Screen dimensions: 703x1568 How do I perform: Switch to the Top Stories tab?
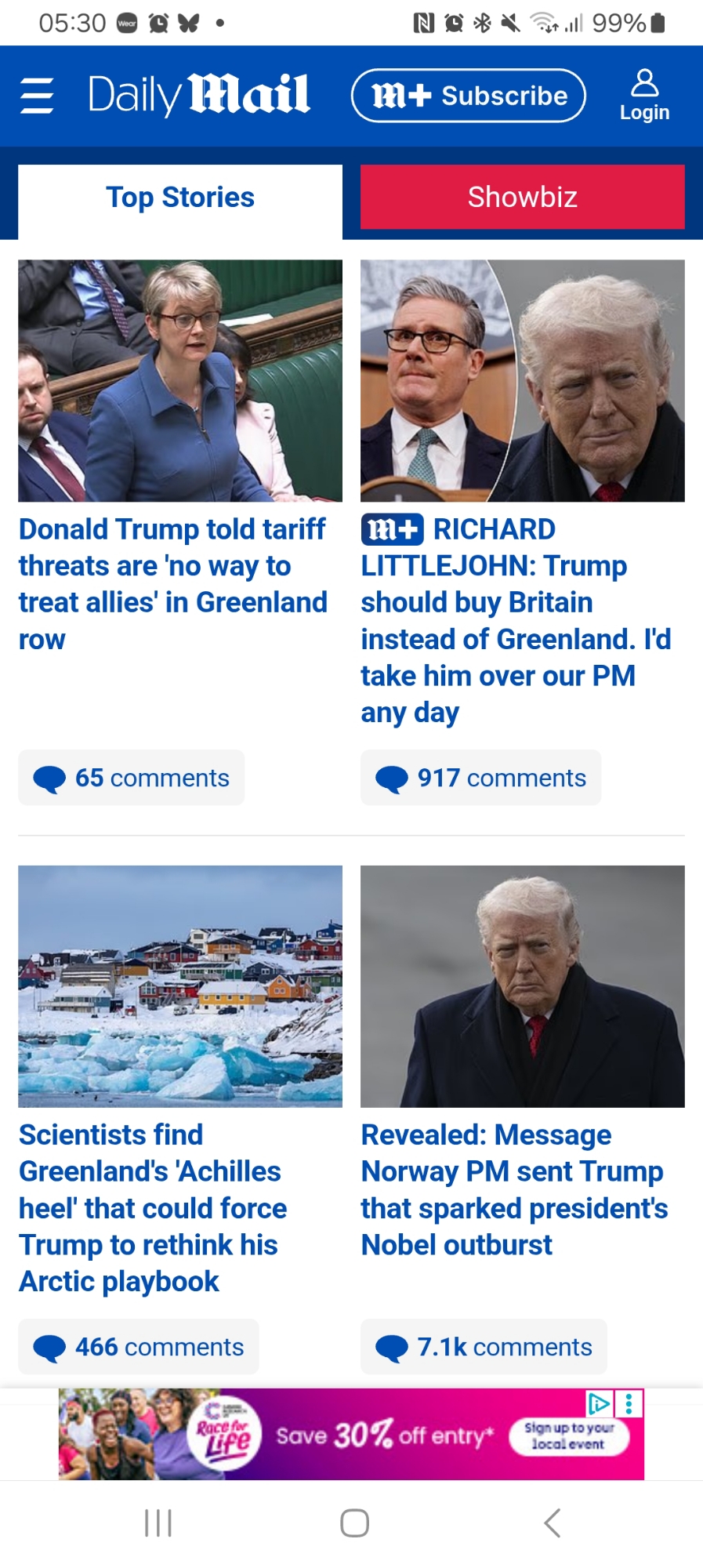pos(180,198)
